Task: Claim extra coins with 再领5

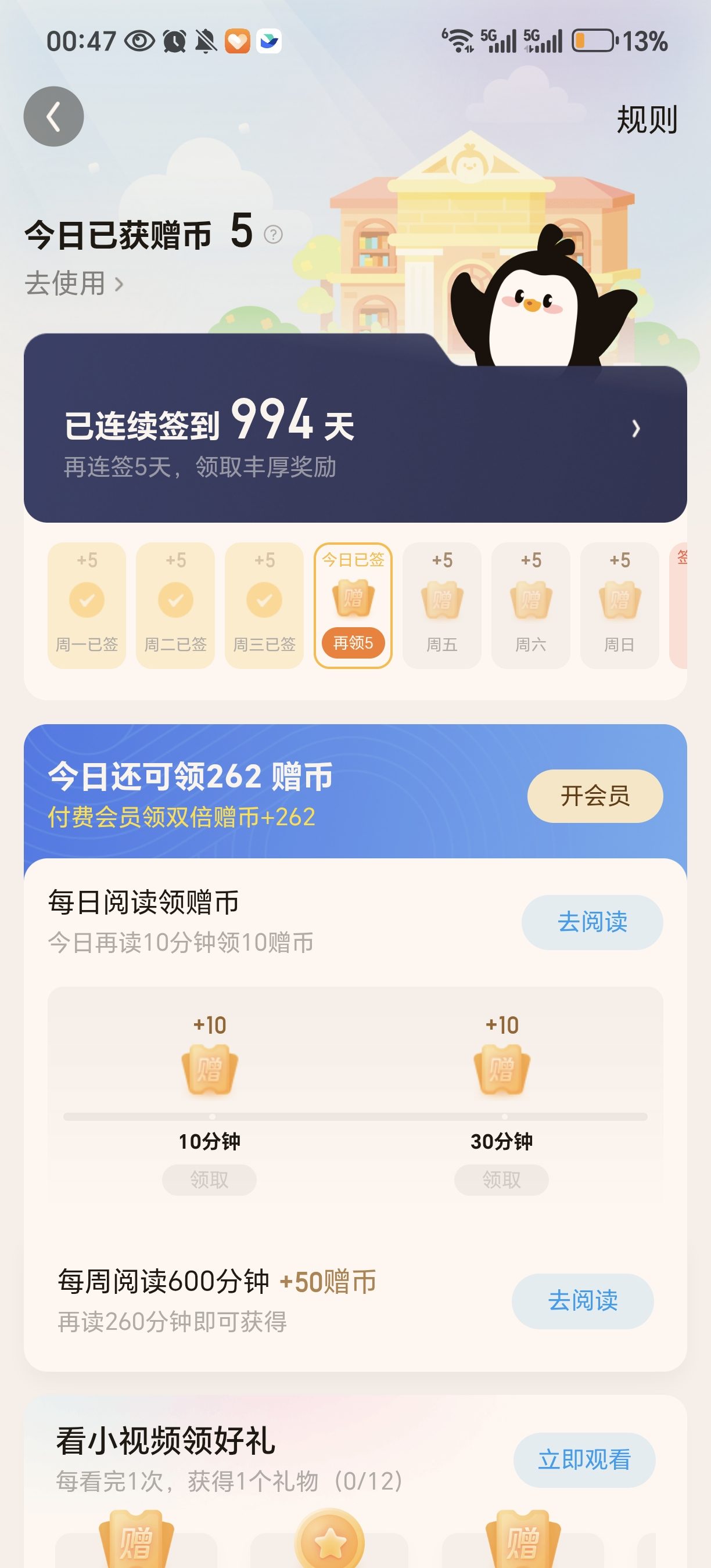Action: pos(353,643)
